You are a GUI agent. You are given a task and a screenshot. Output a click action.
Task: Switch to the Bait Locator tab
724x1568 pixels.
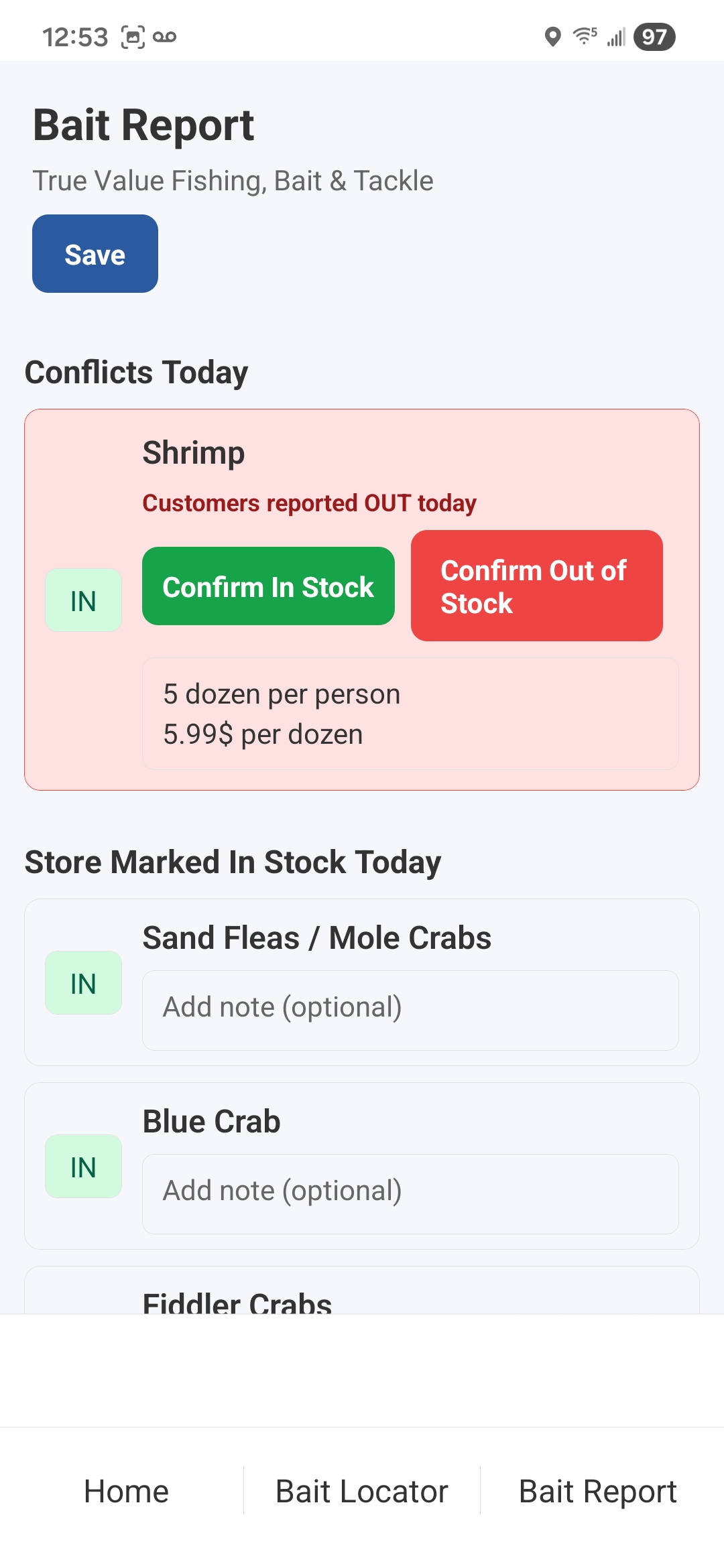362,1490
